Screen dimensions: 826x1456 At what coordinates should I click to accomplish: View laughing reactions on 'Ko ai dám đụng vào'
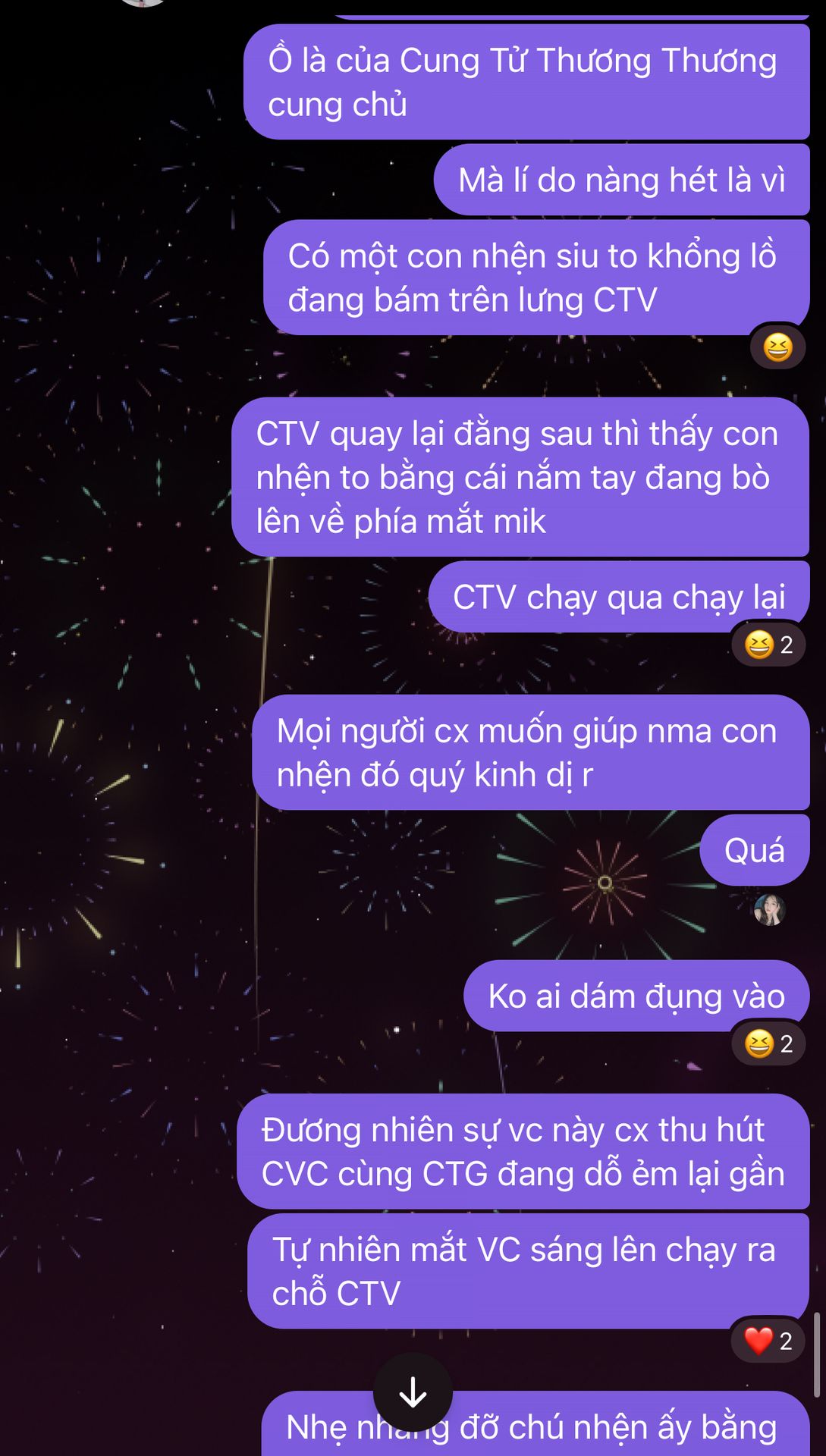[768, 1043]
